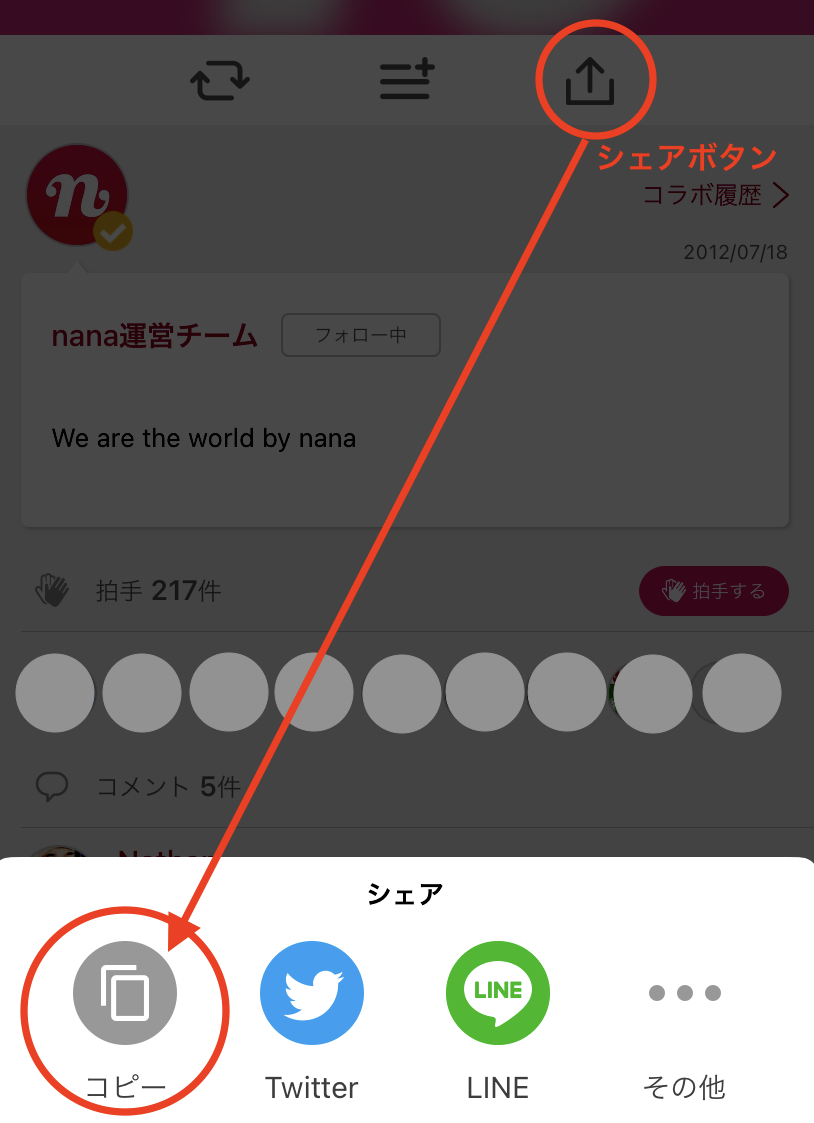Share this post via LINE

pos(498,994)
